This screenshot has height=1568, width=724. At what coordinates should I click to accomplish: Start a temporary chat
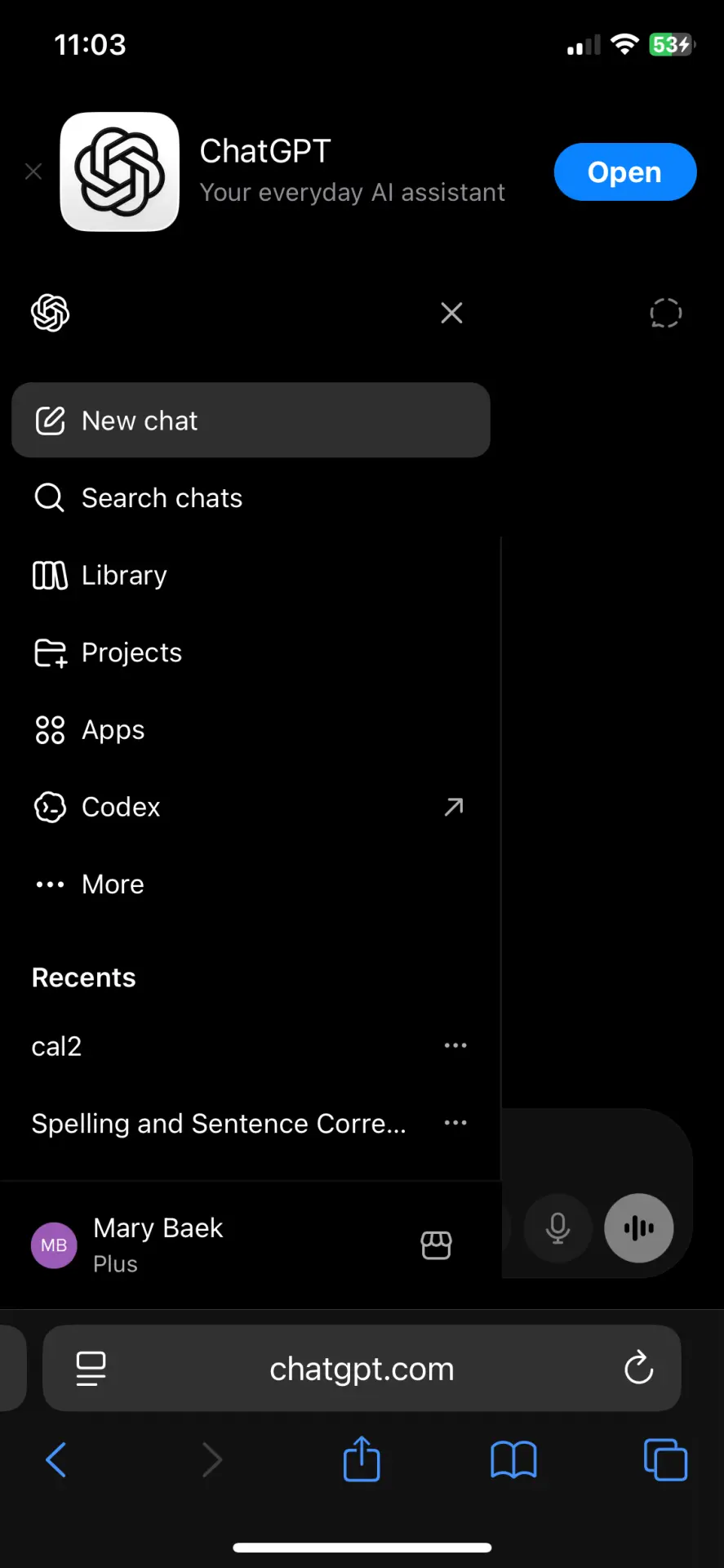(x=665, y=313)
